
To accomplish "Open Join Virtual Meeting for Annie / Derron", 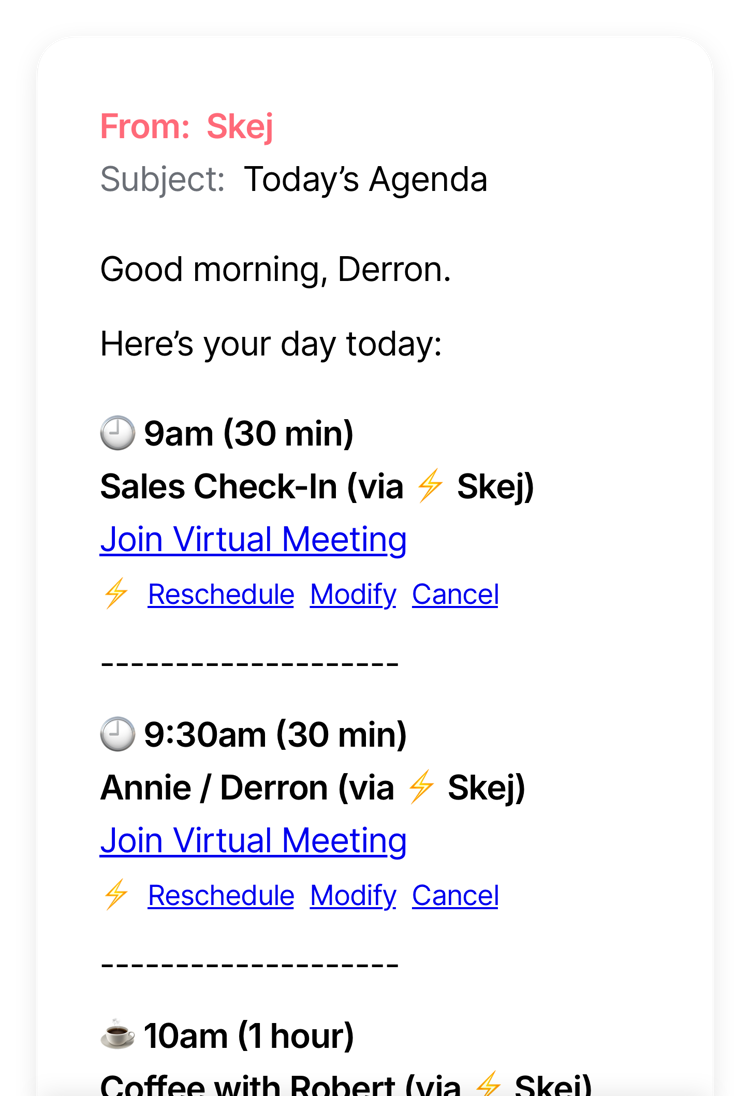I will 252,840.
